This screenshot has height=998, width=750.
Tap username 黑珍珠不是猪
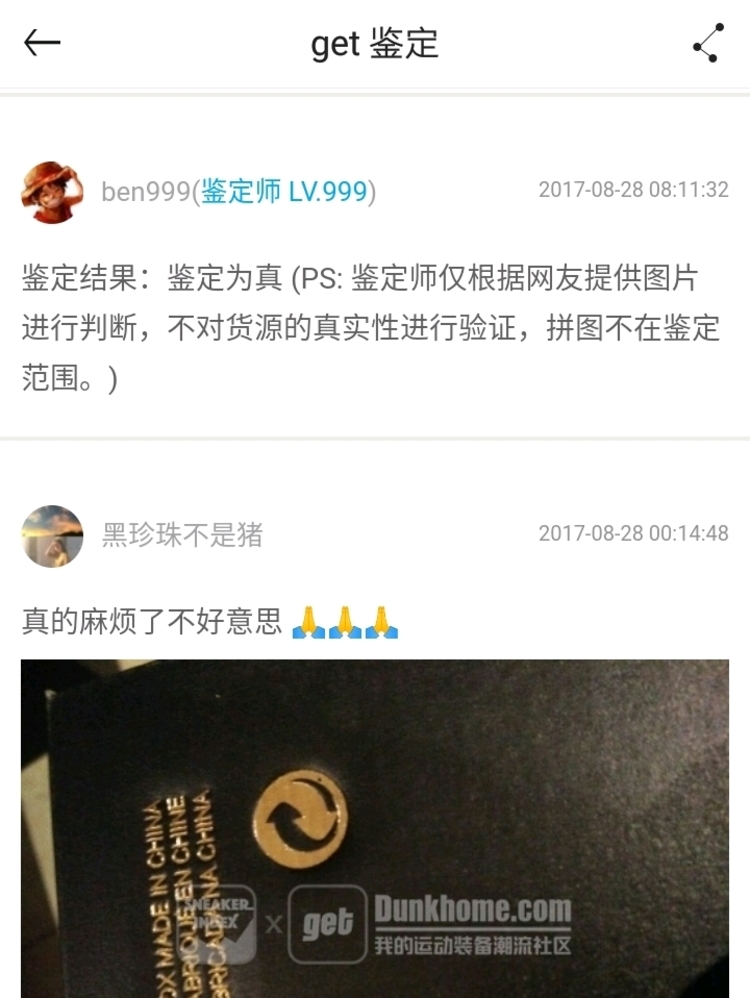click(x=182, y=536)
